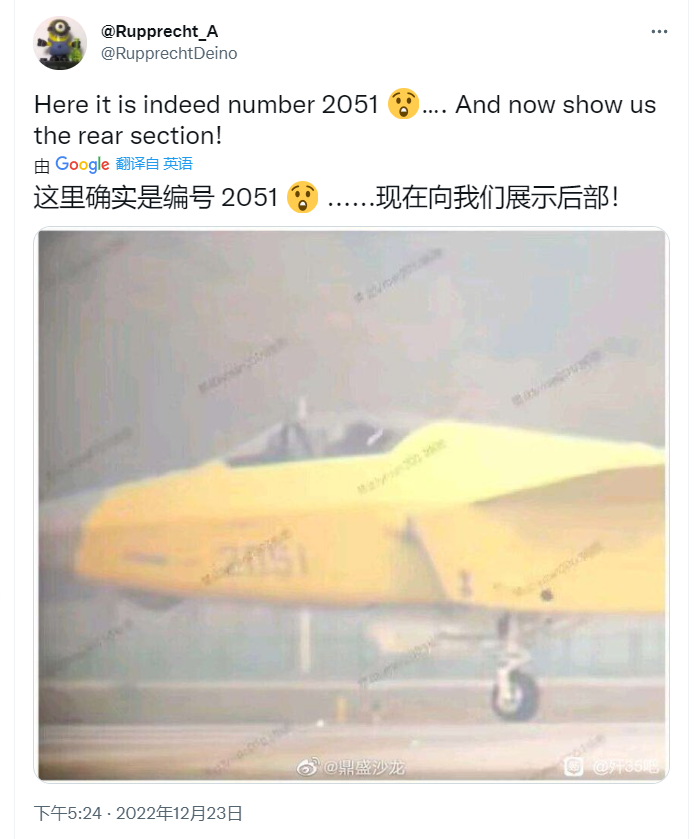This screenshot has width=694, height=839.
Task: Open the attached yellow jet photo
Action: [351, 504]
